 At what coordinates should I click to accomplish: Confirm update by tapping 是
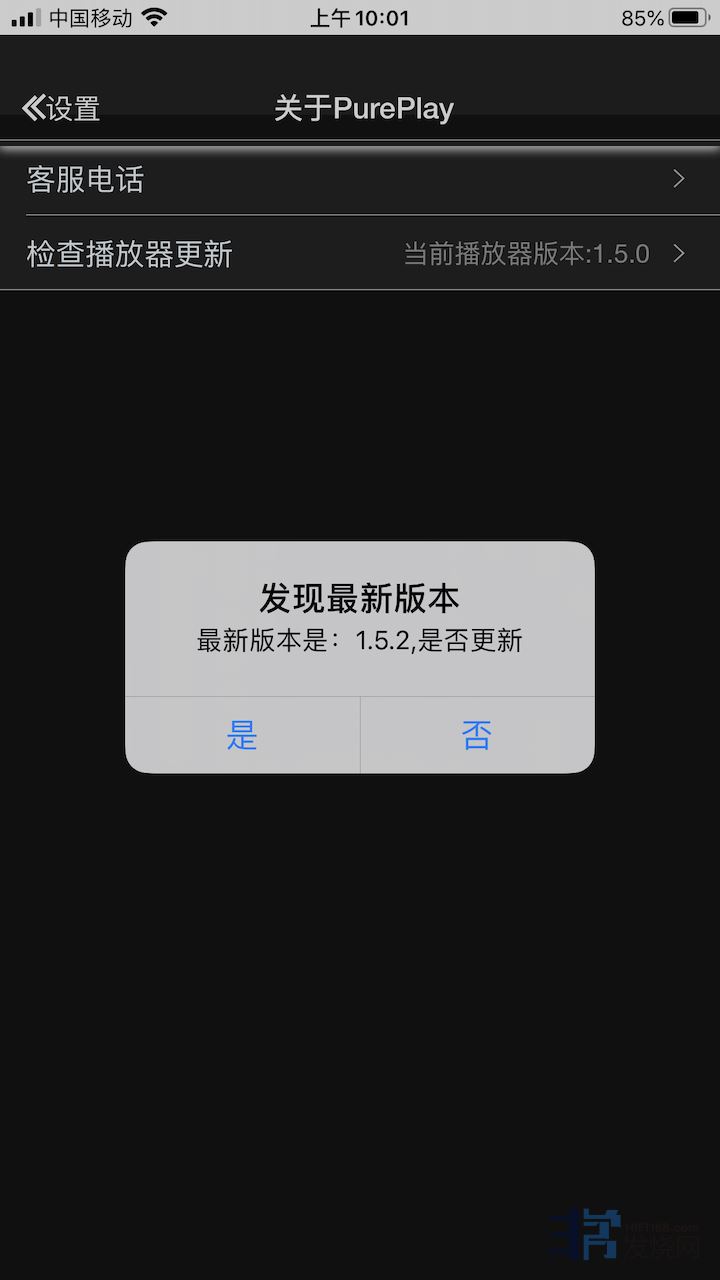242,736
